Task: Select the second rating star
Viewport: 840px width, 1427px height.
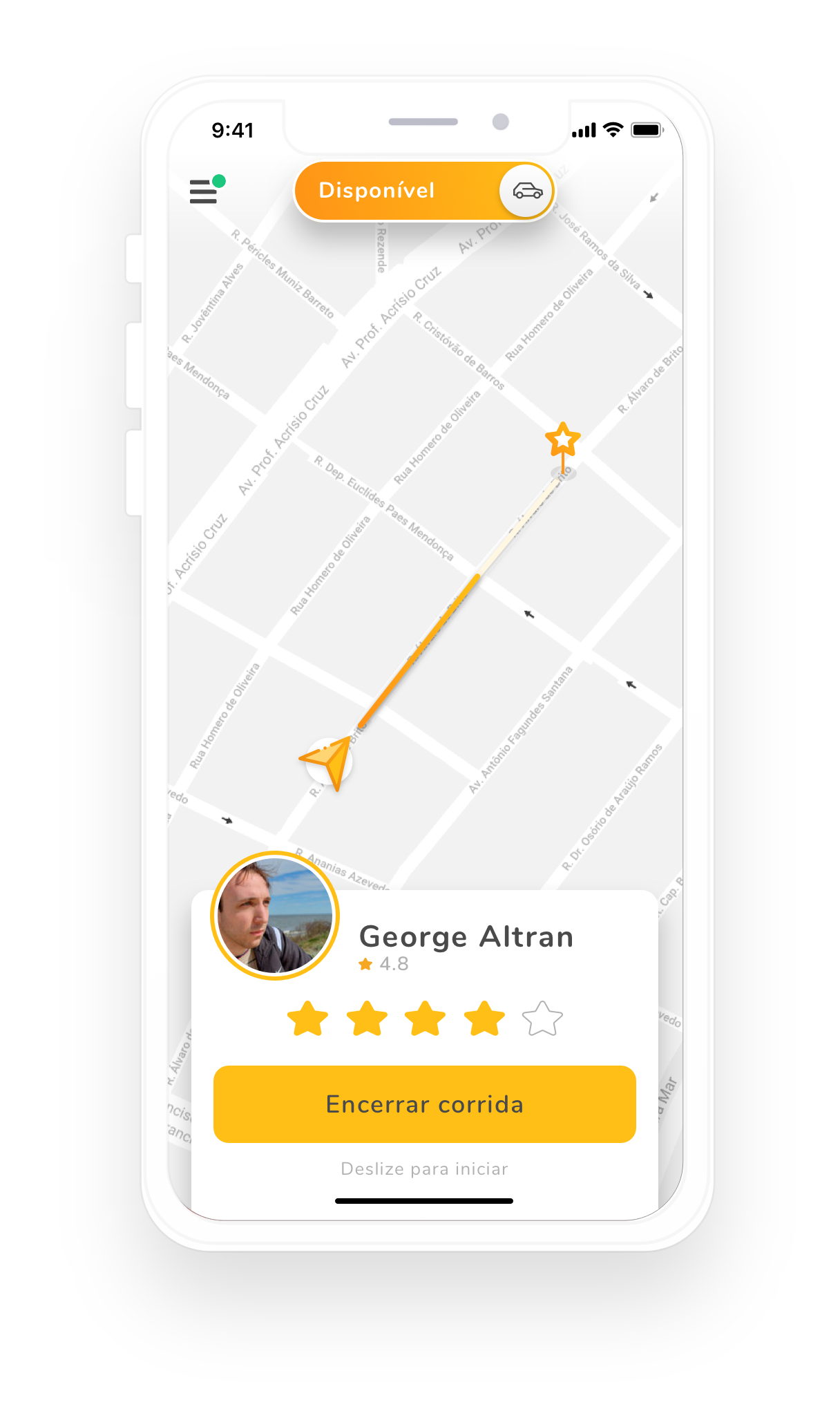Action: (x=367, y=1019)
